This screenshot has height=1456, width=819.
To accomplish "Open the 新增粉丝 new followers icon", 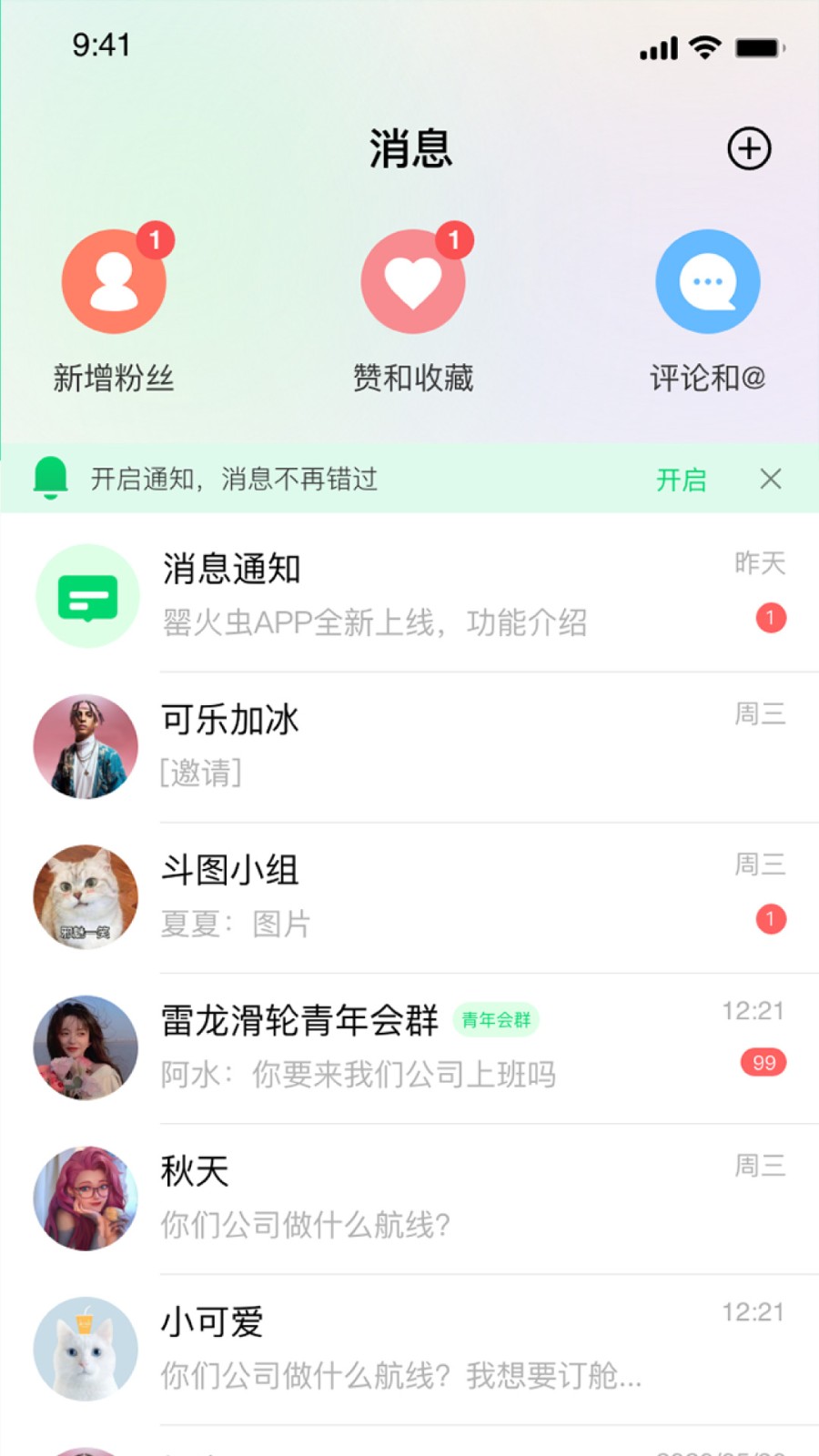I will pyautogui.click(x=114, y=280).
